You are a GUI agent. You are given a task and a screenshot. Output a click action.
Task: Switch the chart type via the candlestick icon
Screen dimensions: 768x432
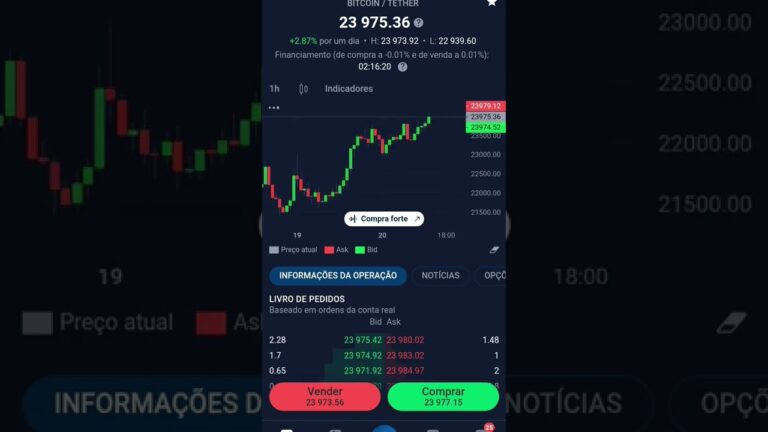304,89
